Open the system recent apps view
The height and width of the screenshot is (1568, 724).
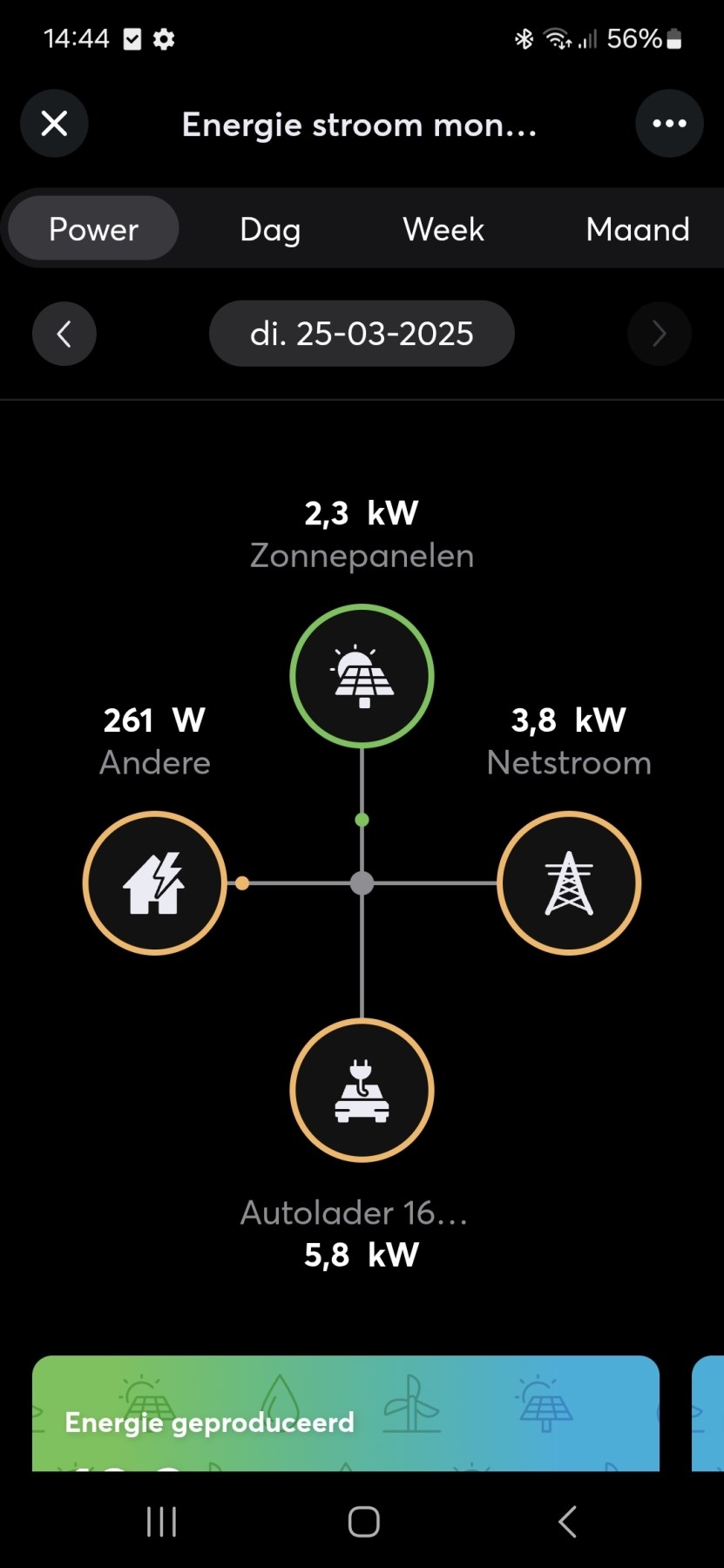pos(162,1522)
